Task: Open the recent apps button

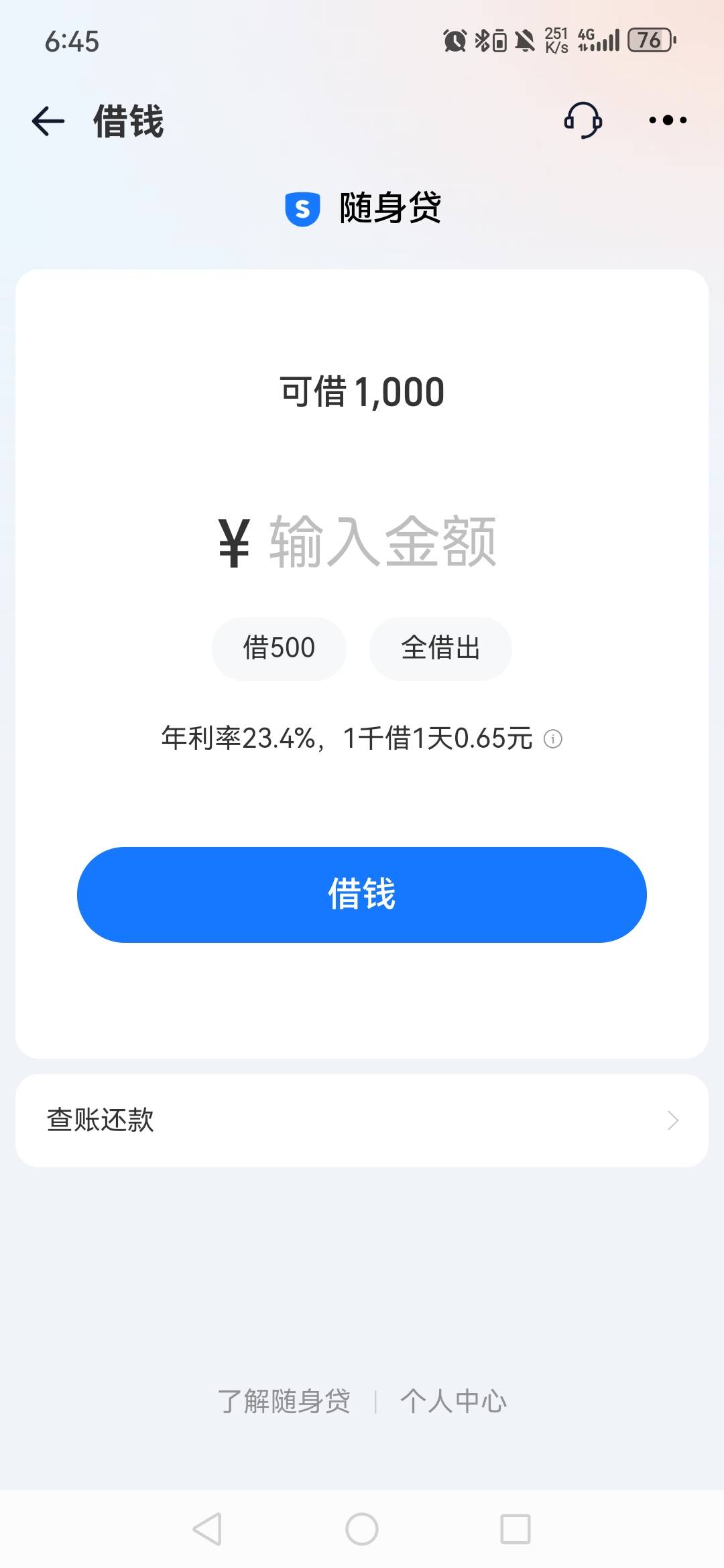Action: coord(516,1529)
